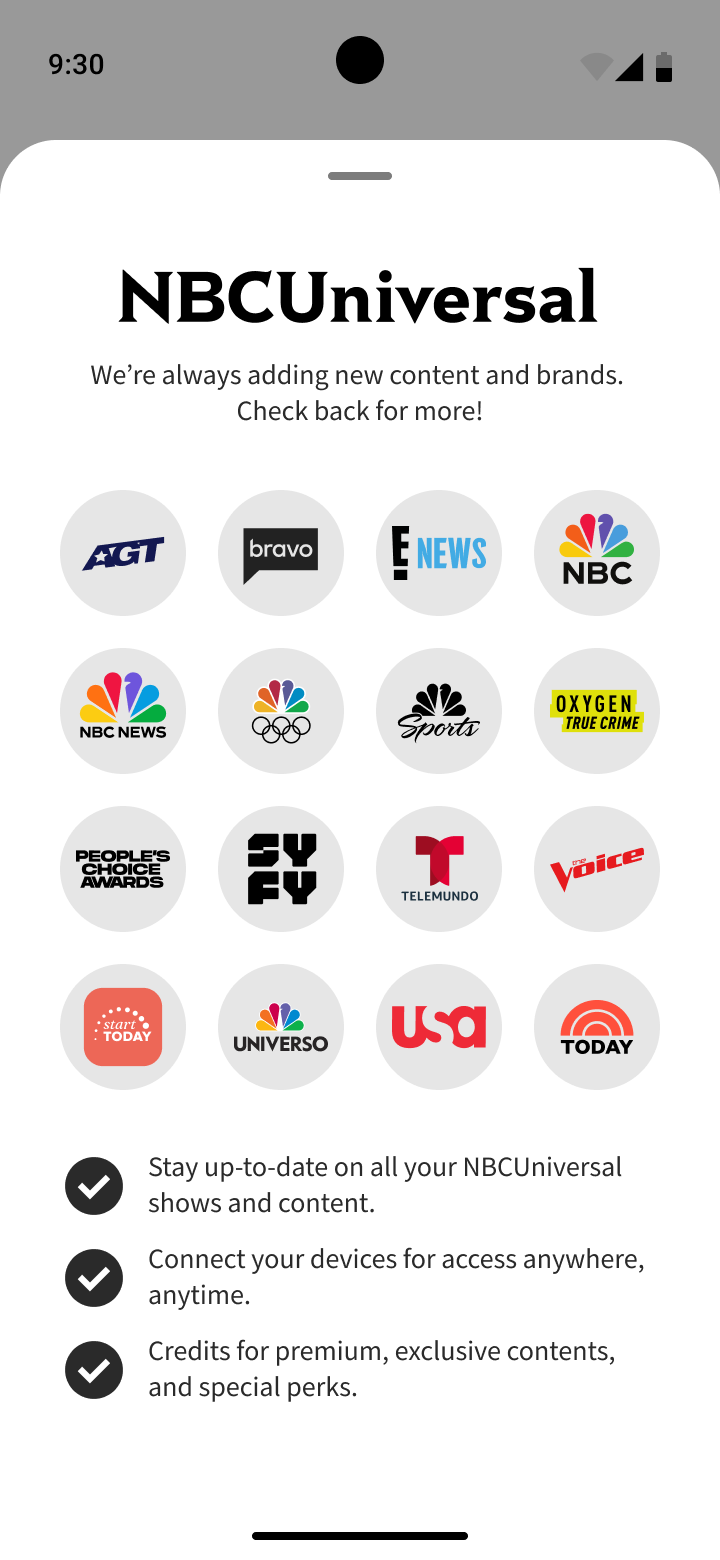Image resolution: width=720 pixels, height=1560 pixels.
Task: Open the NBC News brand tile
Action: point(123,711)
